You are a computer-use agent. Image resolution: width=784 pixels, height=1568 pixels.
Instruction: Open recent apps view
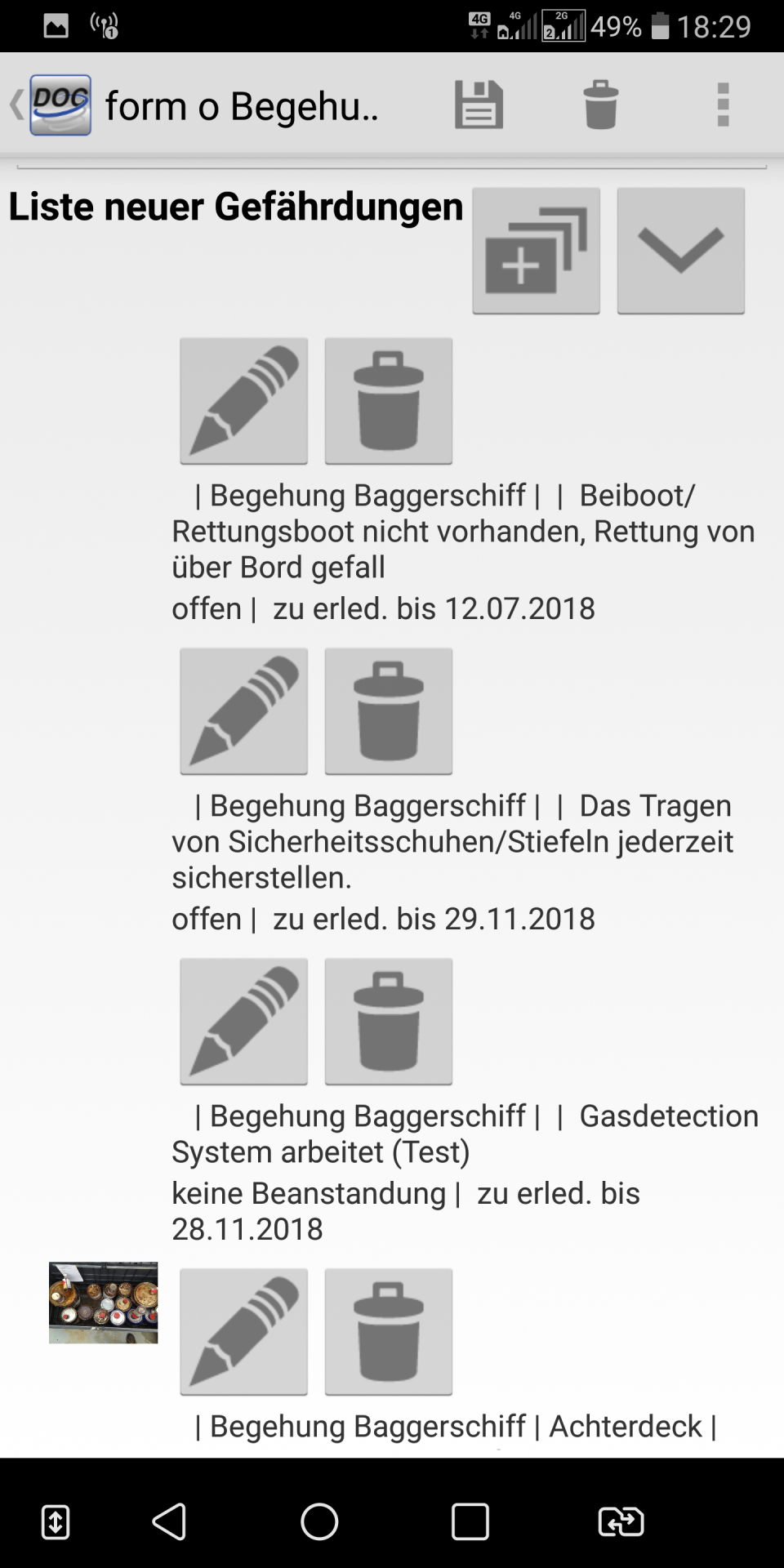pos(470,1521)
